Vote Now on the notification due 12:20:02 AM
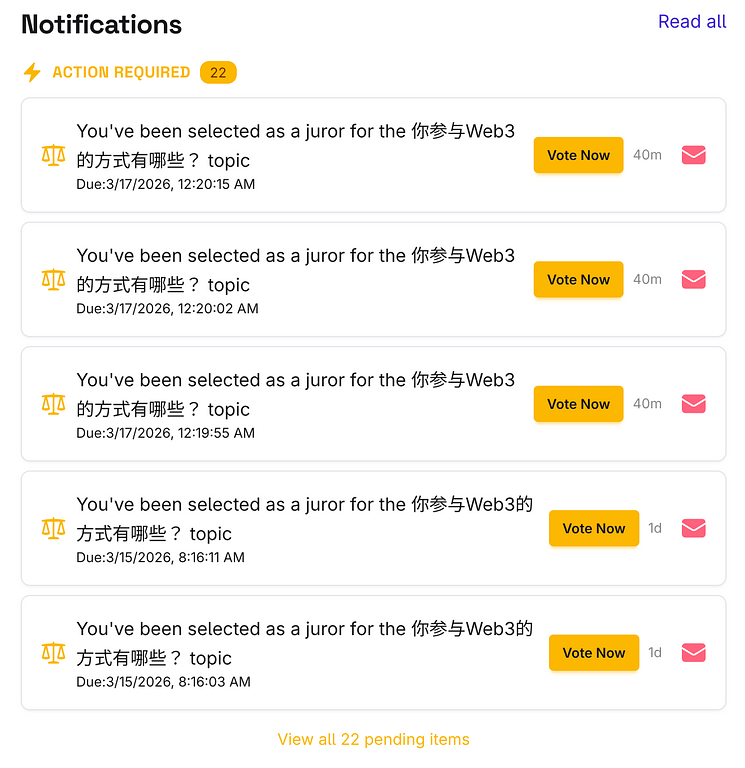The height and width of the screenshot is (768, 745). tap(578, 280)
